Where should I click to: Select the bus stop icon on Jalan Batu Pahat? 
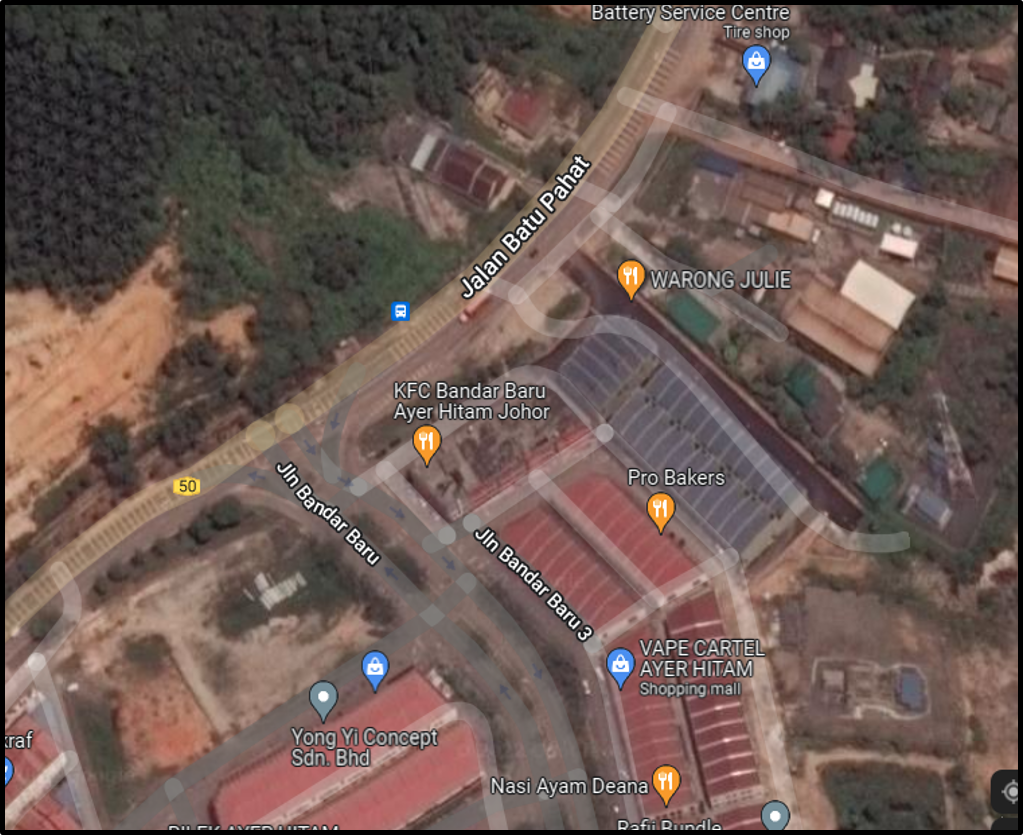(x=400, y=311)
